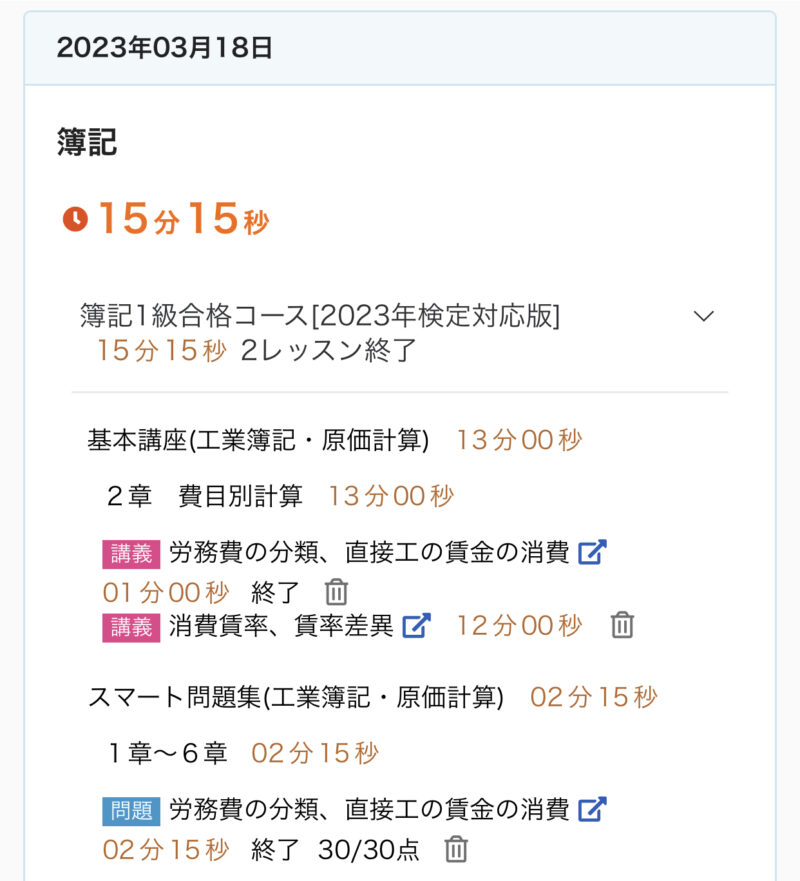Open the 消費賃率、賃率差異 lecture link

(x=416, y=626)
